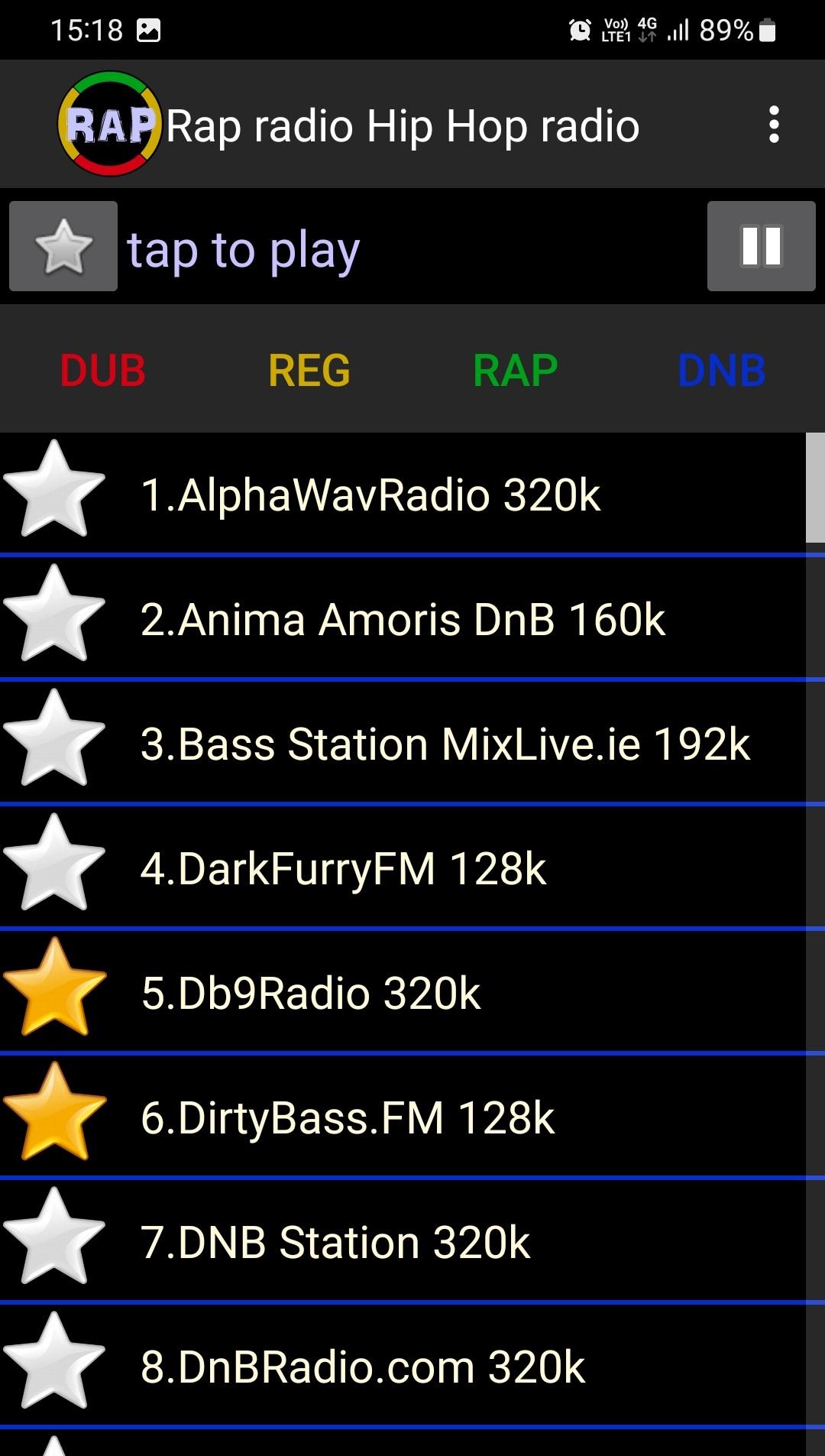The image size is (825, 1456).
Task: Remove DirtyBass.FM from favorites via star
Action: coord(54,1112)
